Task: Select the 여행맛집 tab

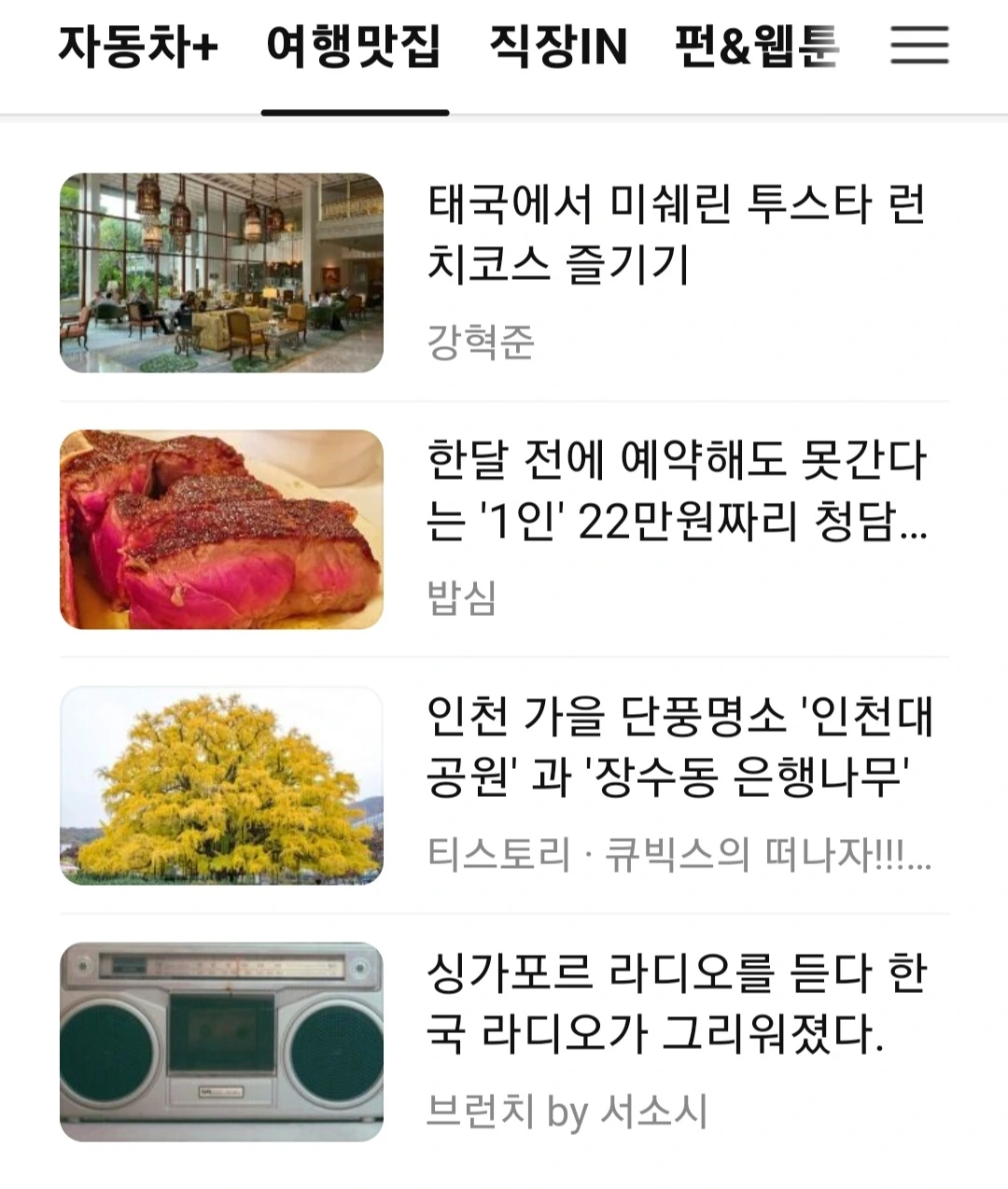Action: (355, 46)
